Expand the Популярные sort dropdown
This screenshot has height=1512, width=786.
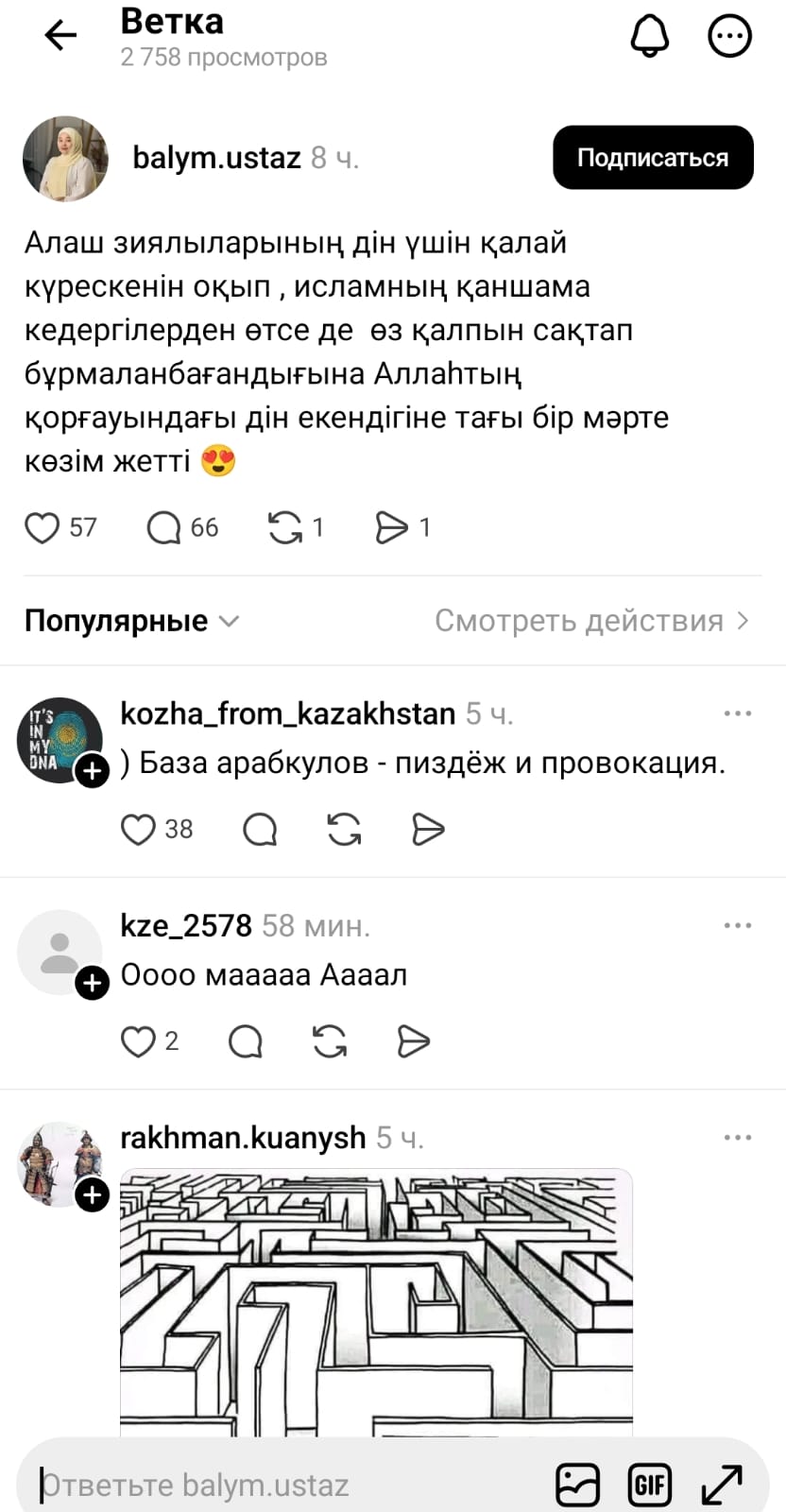pos(131,621)
